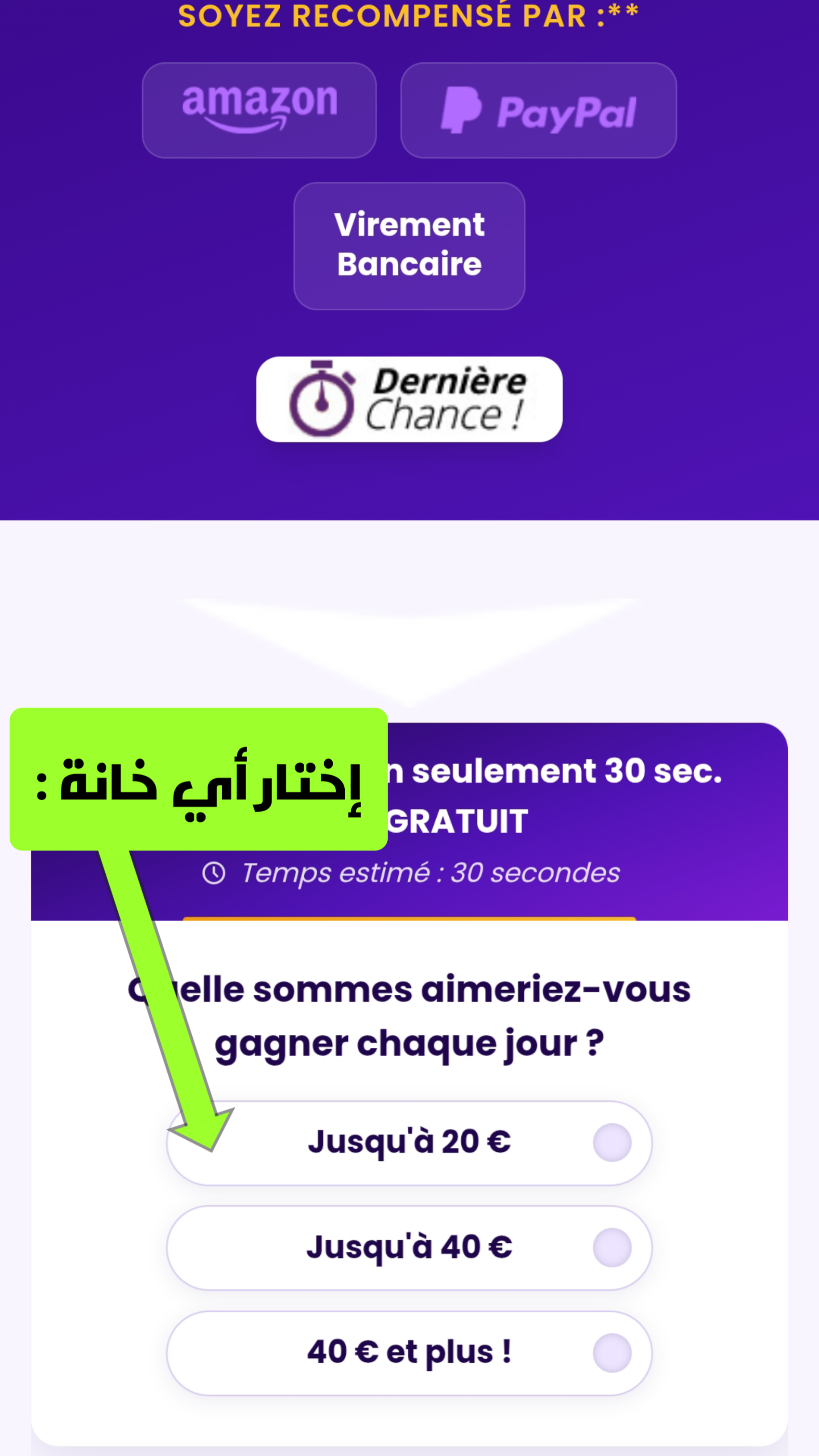Pick the "40 € et plus !" option

[x=409, y=1353]
